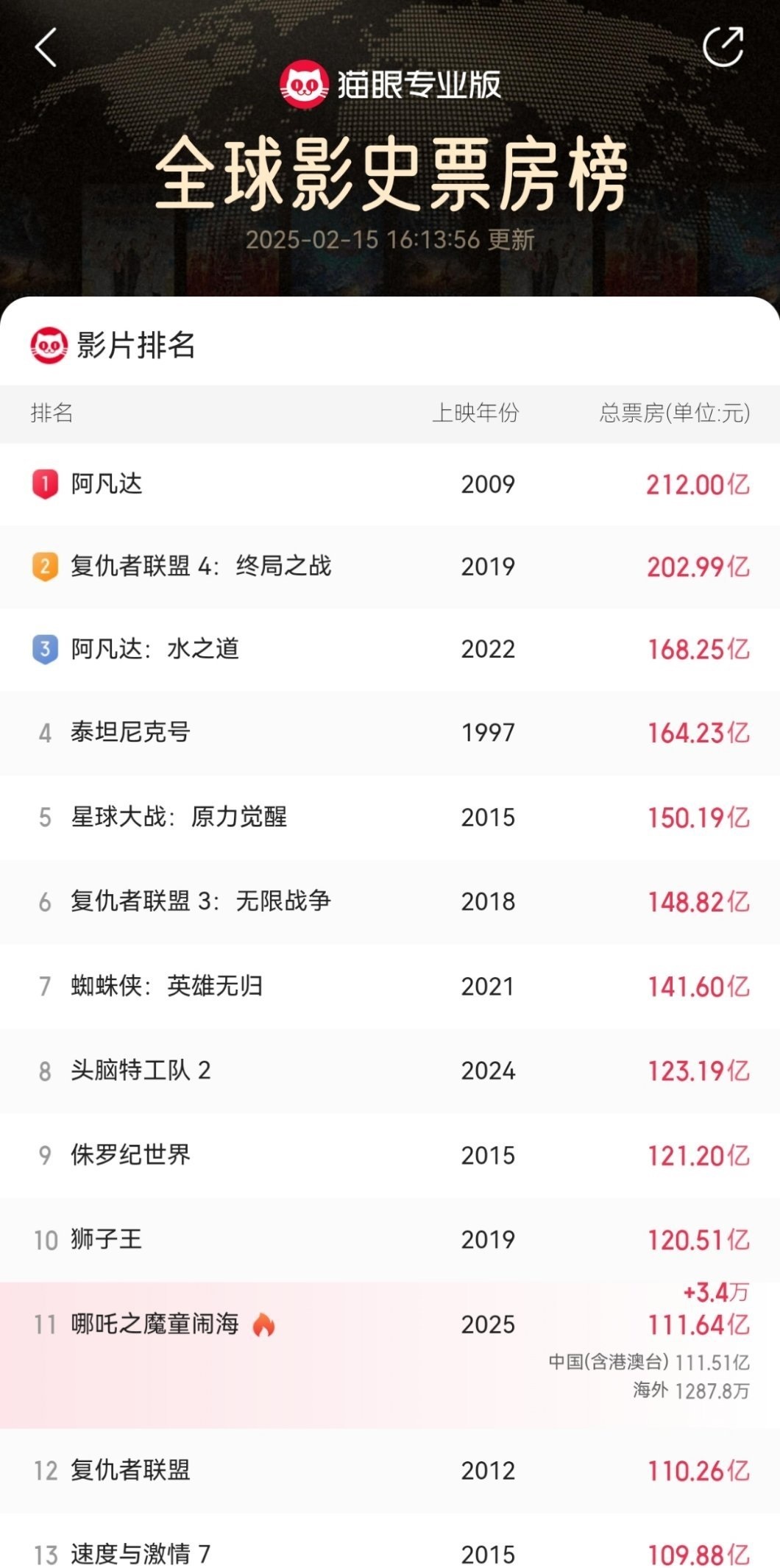The image size is (780, 1568).
Task: Open 蜘蛛侠: 英雄无归 details
Action: [390, 987]
